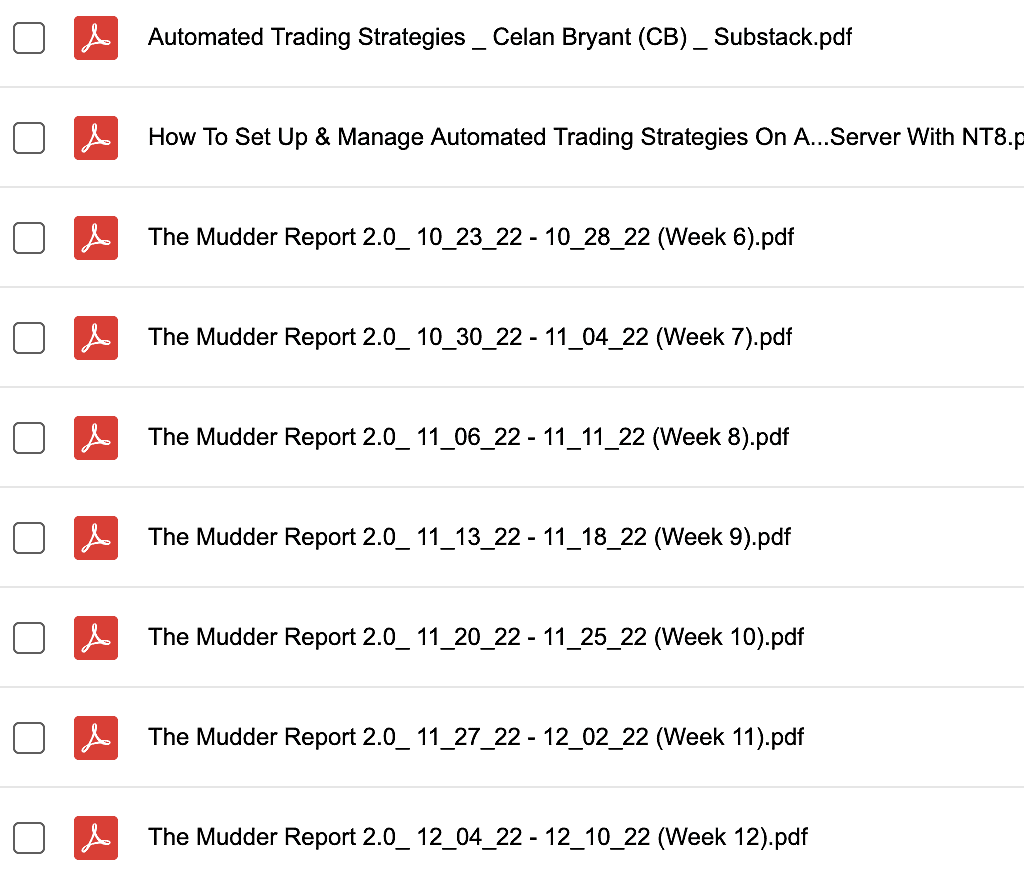Select the Automated Trading Strategies Substack PDF checkbox
Viewport: 1024px width, 876px height.
[29, 38]
